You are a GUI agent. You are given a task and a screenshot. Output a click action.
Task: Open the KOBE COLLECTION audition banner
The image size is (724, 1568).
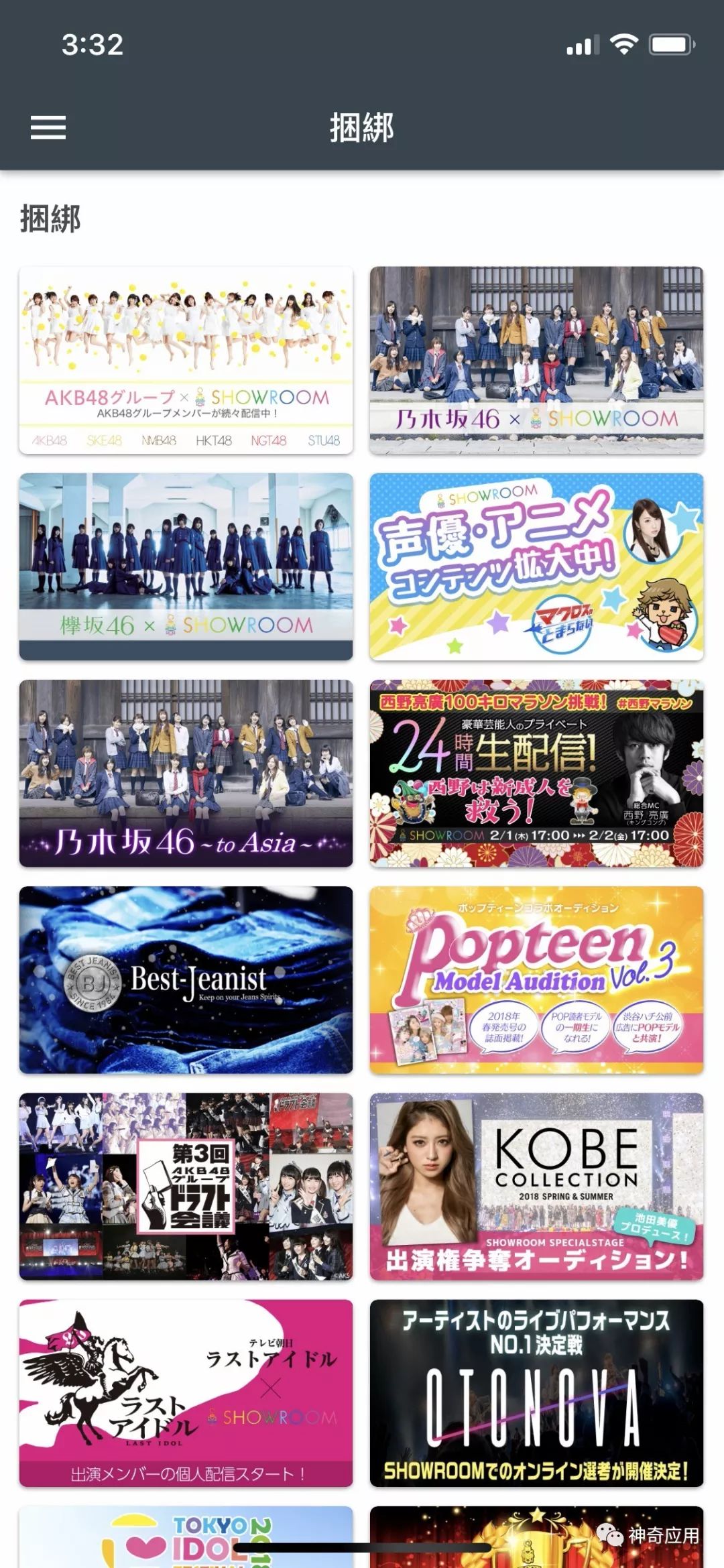[x=536, y=1186]
